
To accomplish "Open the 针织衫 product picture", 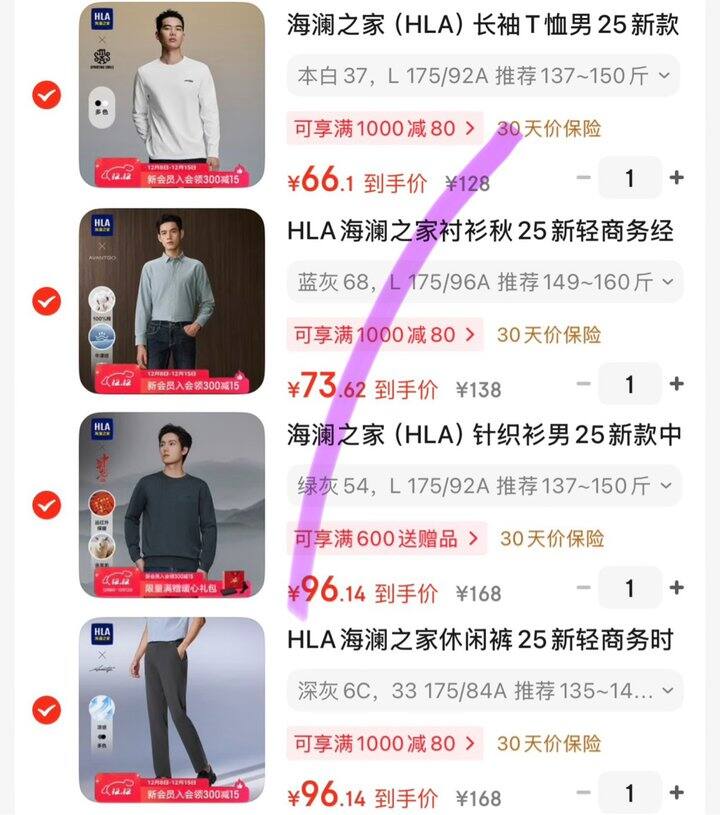I will point(172,506).
